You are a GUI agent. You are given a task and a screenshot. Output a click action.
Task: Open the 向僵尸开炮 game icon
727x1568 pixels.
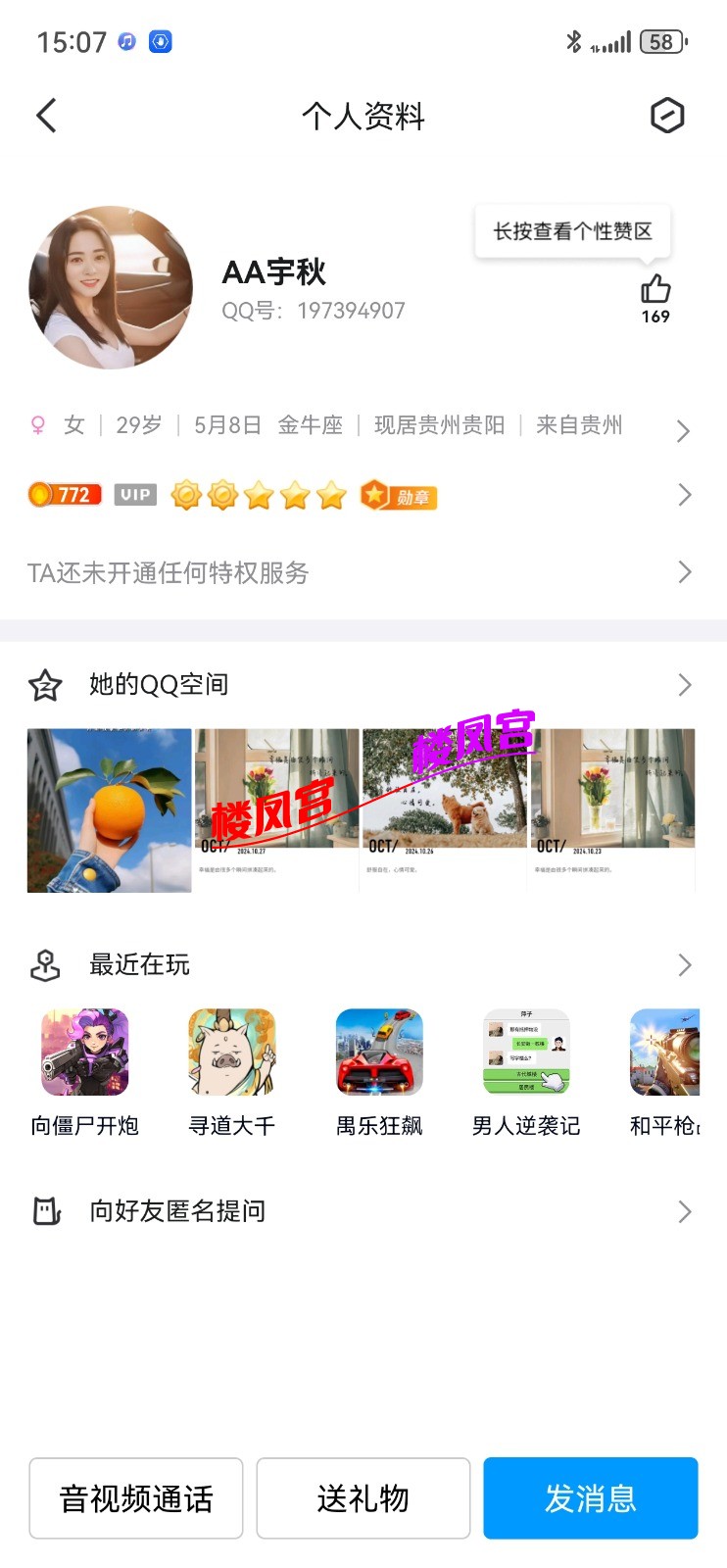[x=85, y=1052]
